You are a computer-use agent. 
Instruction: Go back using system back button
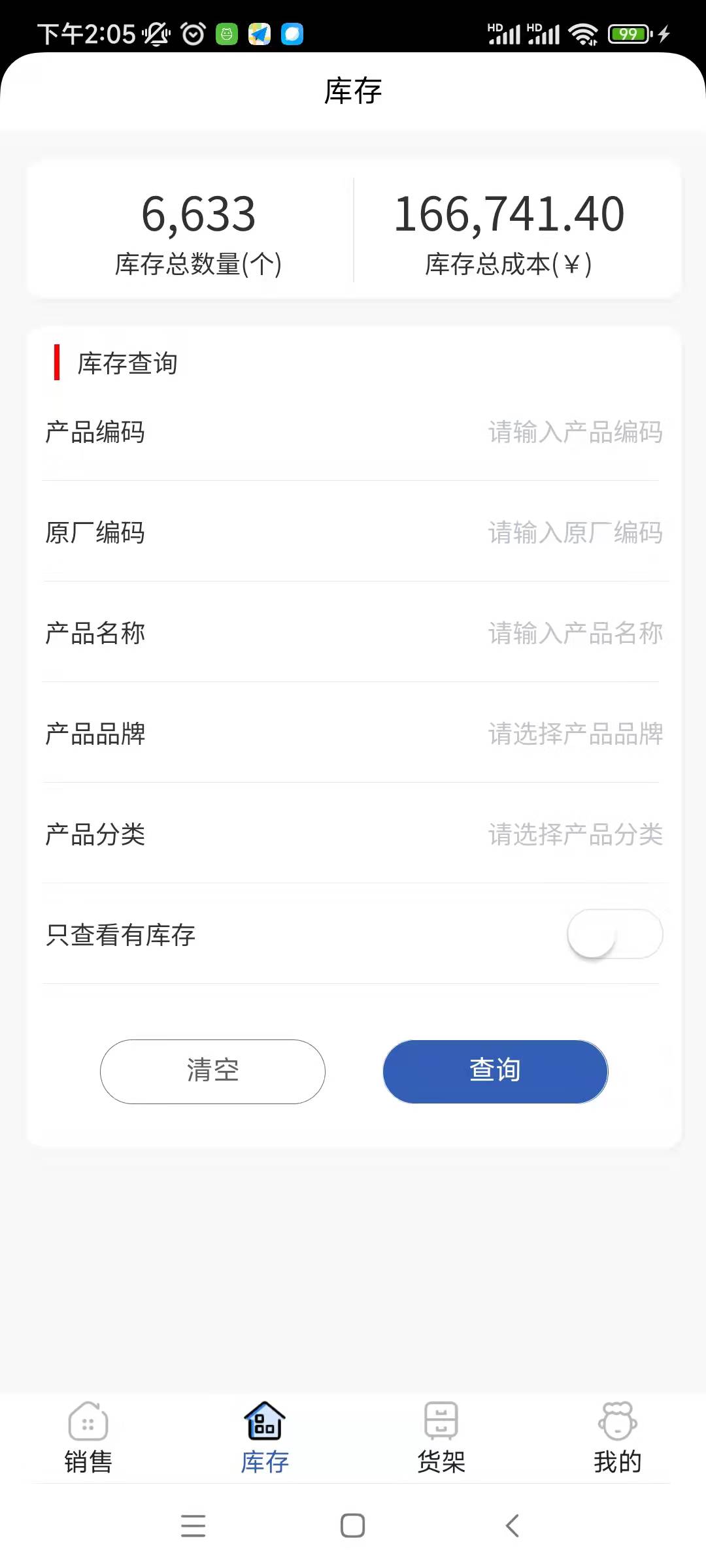click(513, 1526)
